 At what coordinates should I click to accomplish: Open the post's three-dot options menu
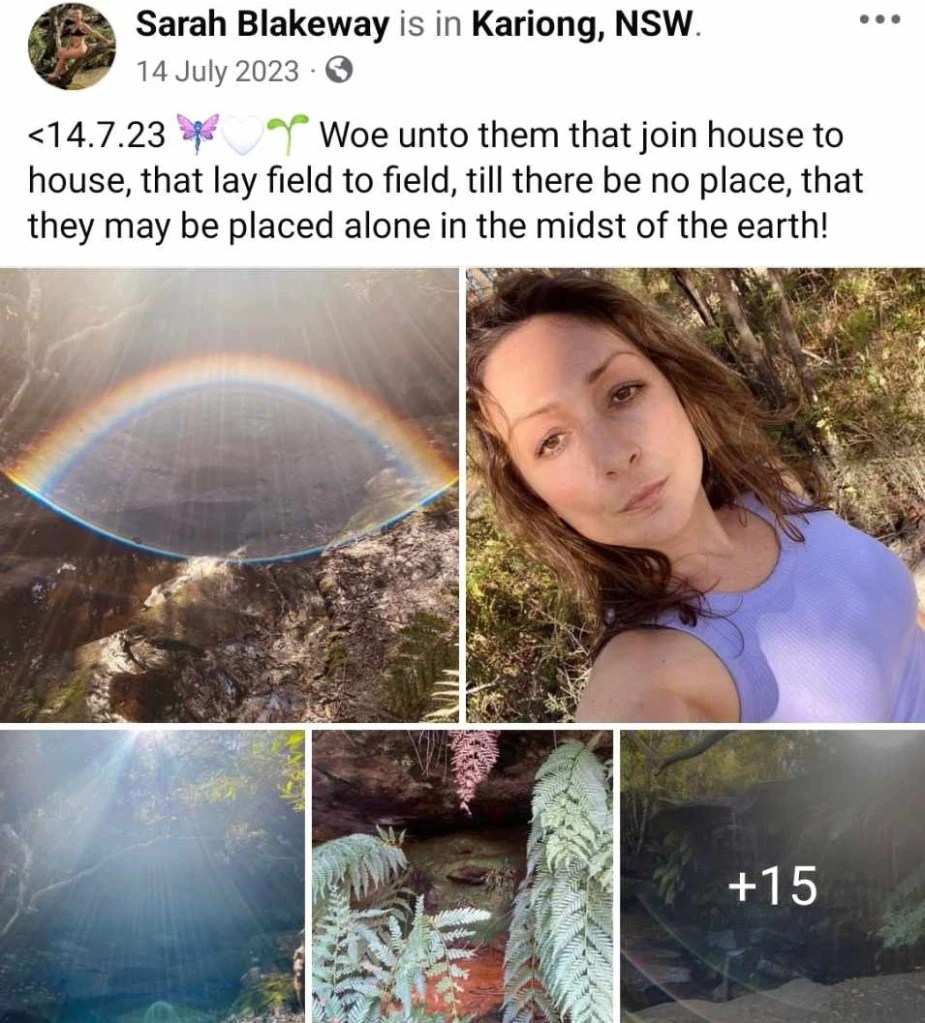click(x=880, y=19)
